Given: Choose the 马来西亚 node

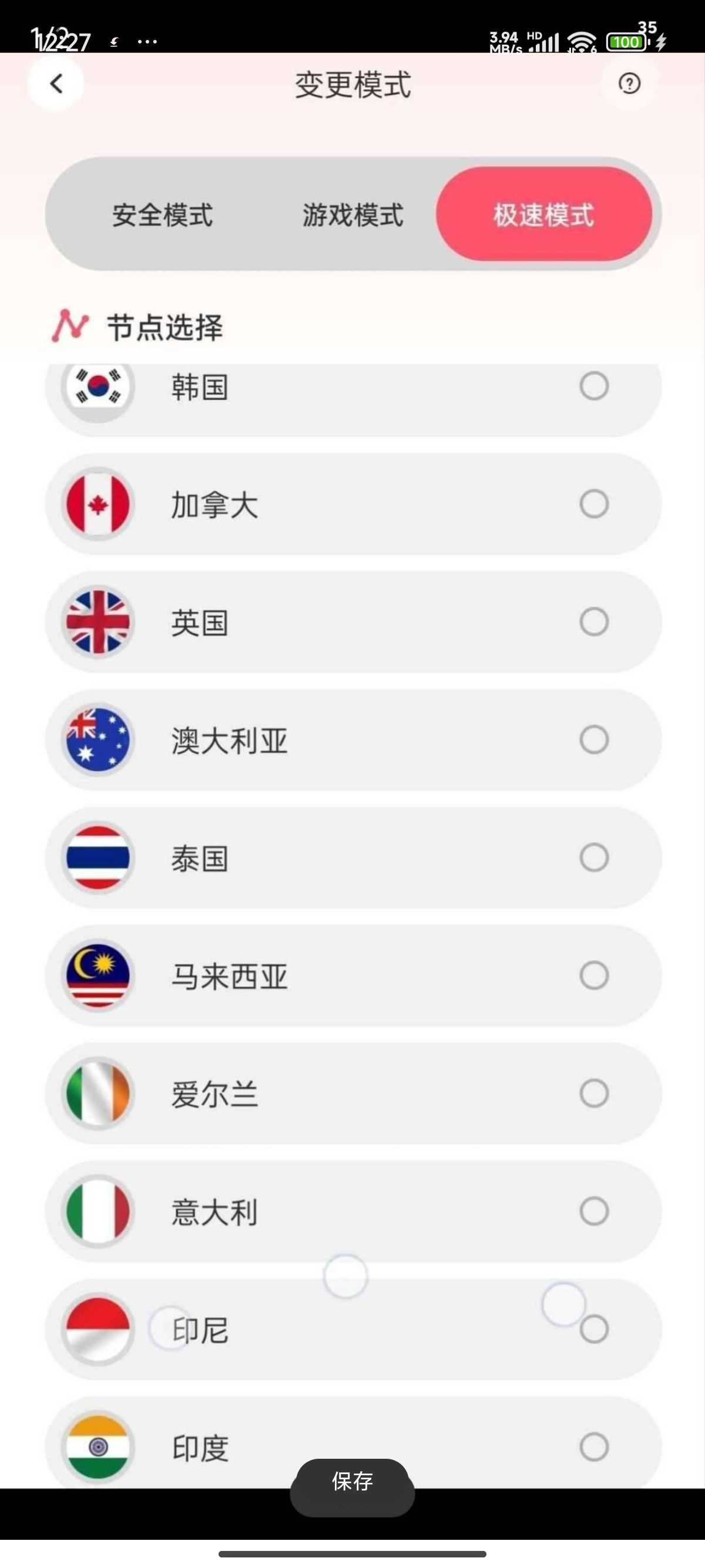Looking at the screenshot, I should [353, 975].
